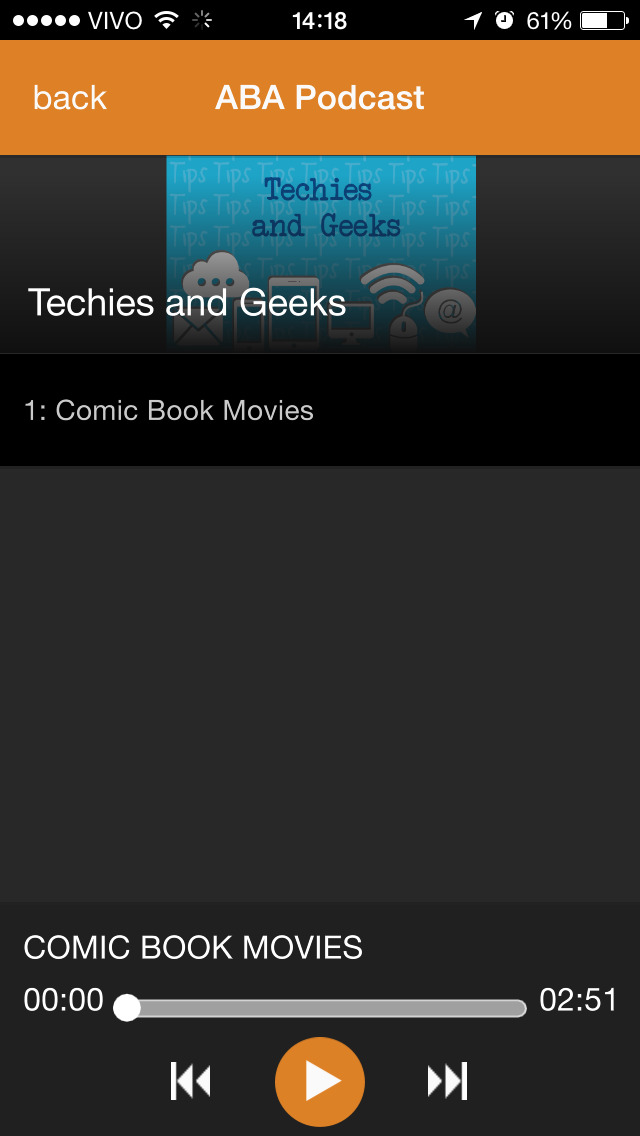Play the Comic Book Movies episode
Viewport: 640px width, 1136px height.
click(320, 1082)
